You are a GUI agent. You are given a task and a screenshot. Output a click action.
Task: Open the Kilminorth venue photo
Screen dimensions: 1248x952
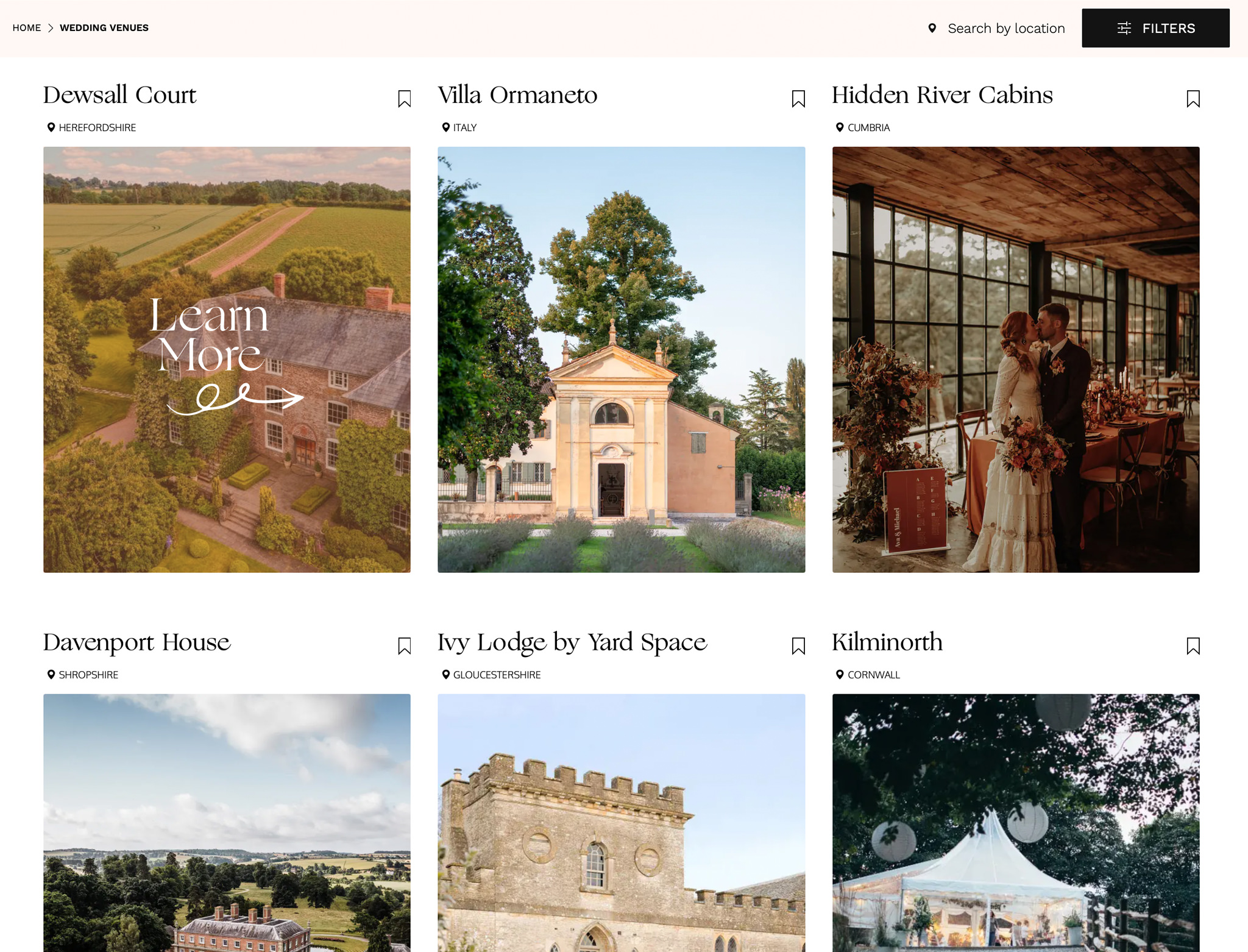click(1015, 822)
